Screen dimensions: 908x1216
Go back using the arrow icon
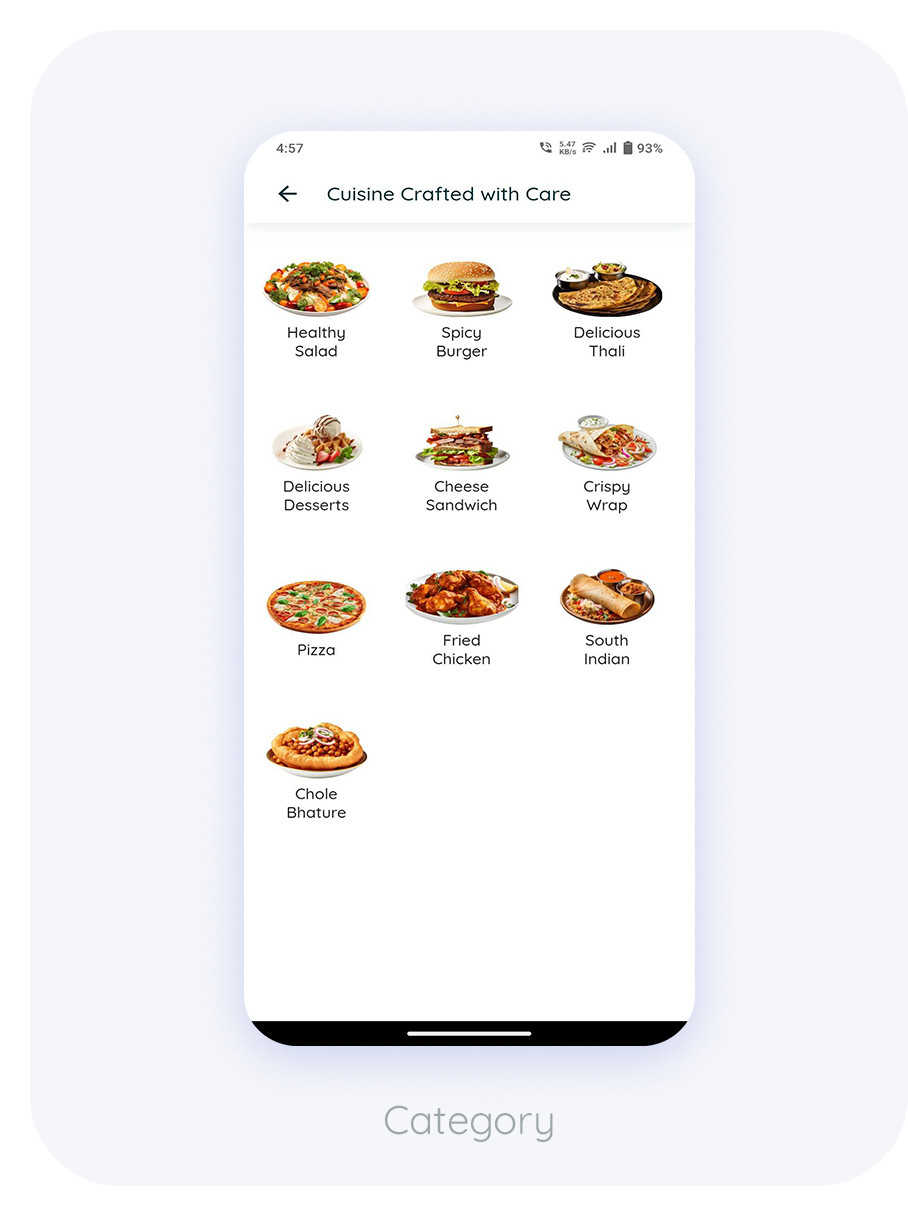coord(287,194)
